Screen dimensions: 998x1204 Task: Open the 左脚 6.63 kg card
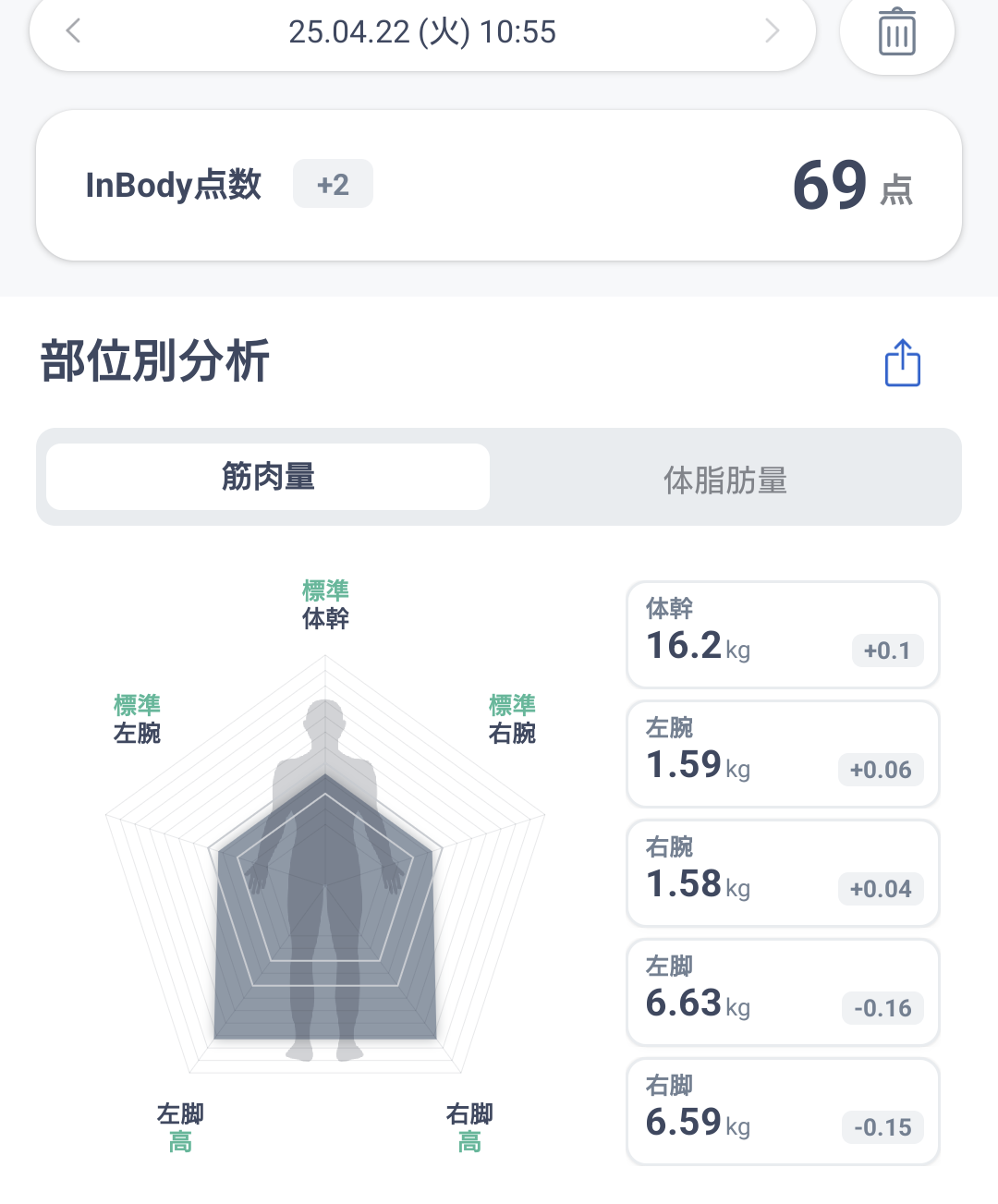pos(783,992)
